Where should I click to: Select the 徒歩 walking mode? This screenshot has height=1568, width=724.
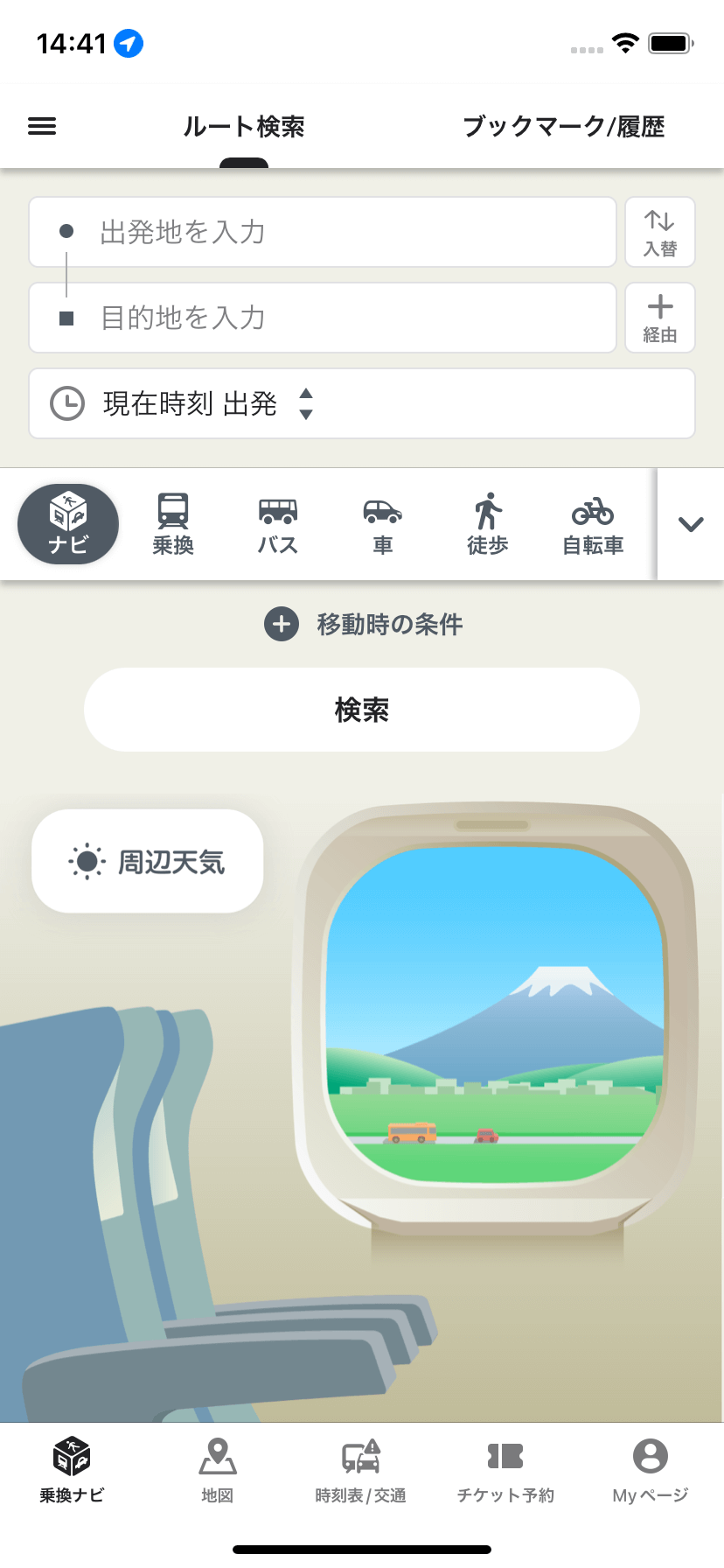click(x=488, y=524)
